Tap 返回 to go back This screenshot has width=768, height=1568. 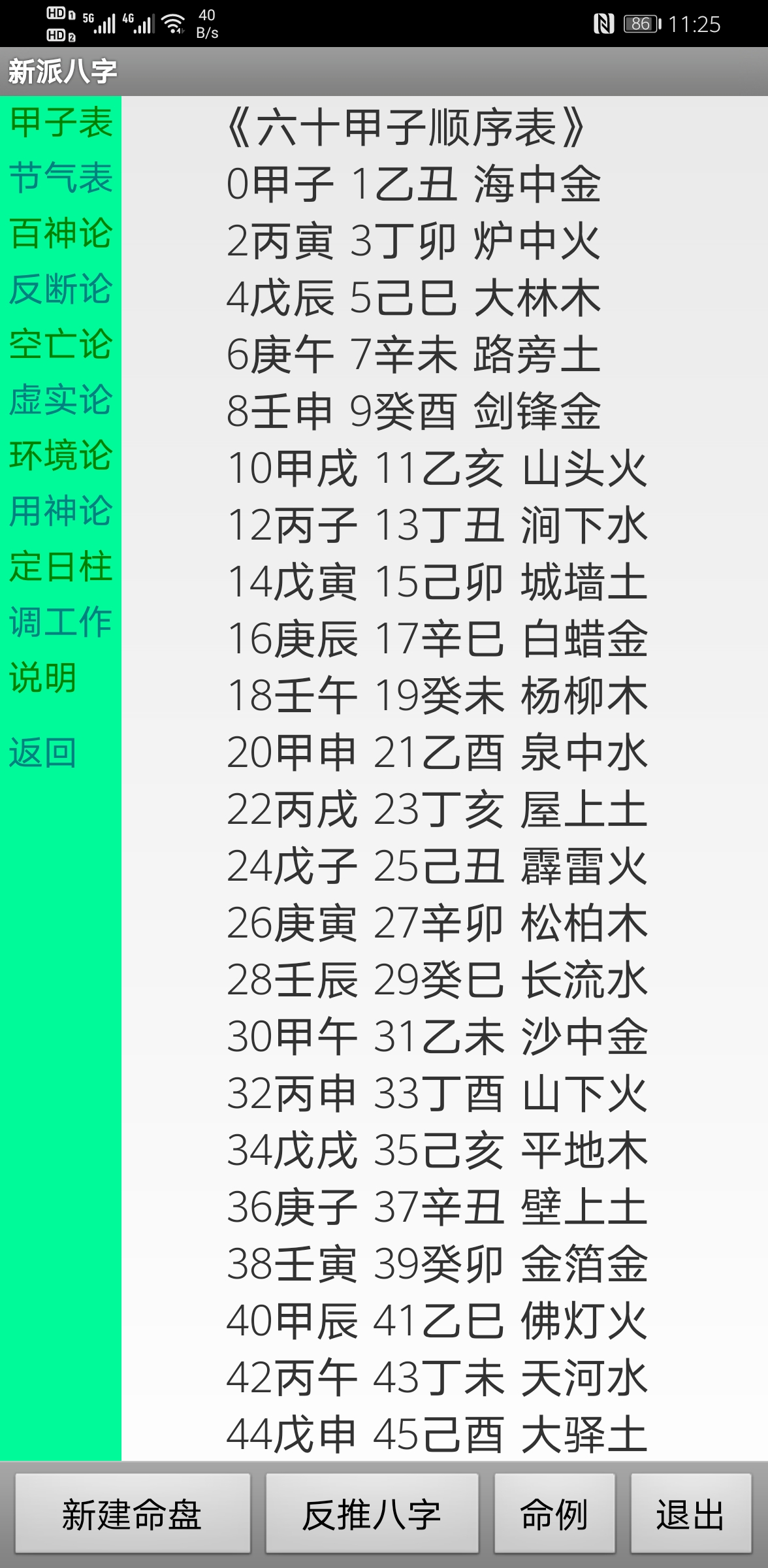pyautogui.click(x=43, y=753)
